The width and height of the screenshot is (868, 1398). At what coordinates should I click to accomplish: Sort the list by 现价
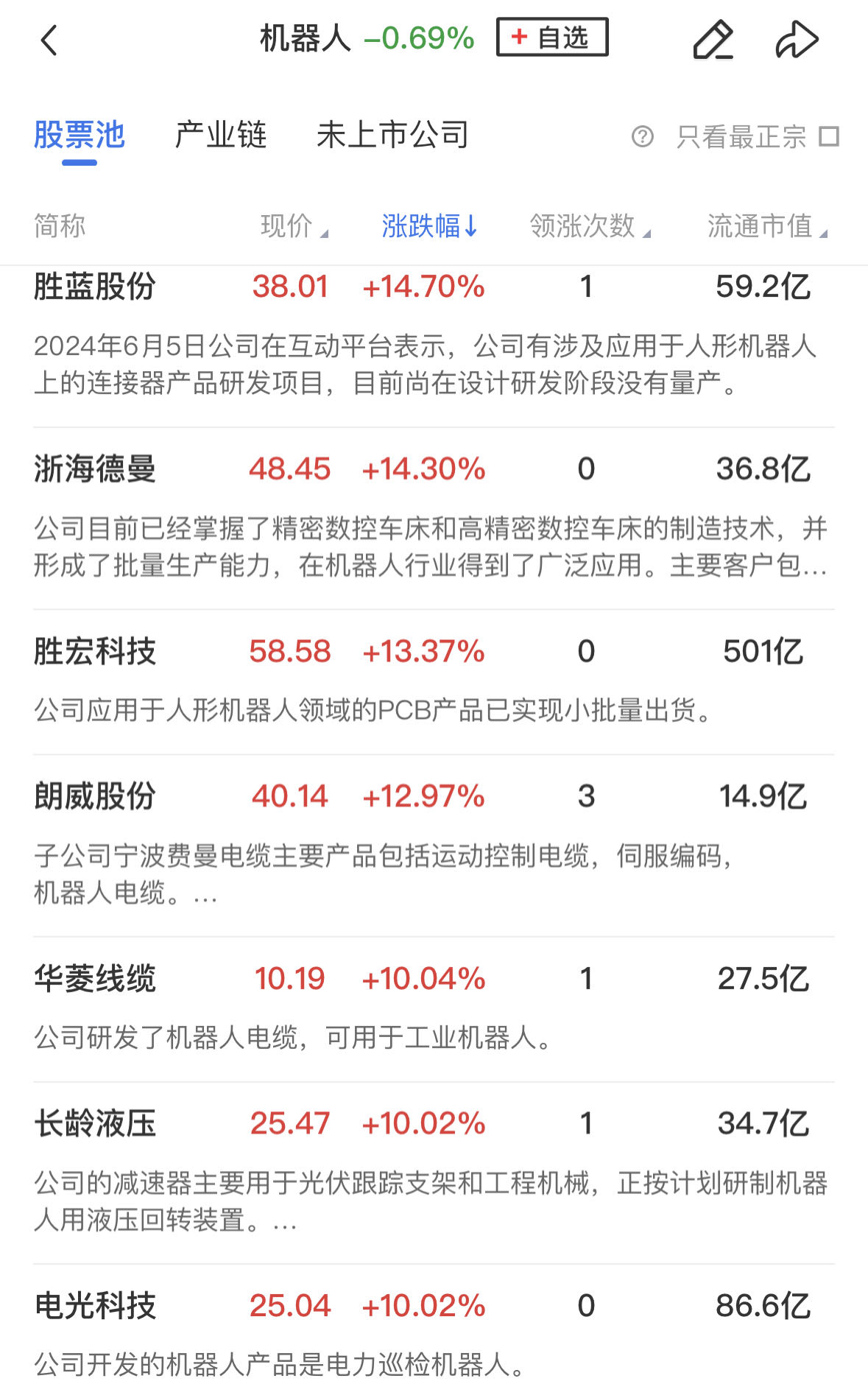point(293,226)
